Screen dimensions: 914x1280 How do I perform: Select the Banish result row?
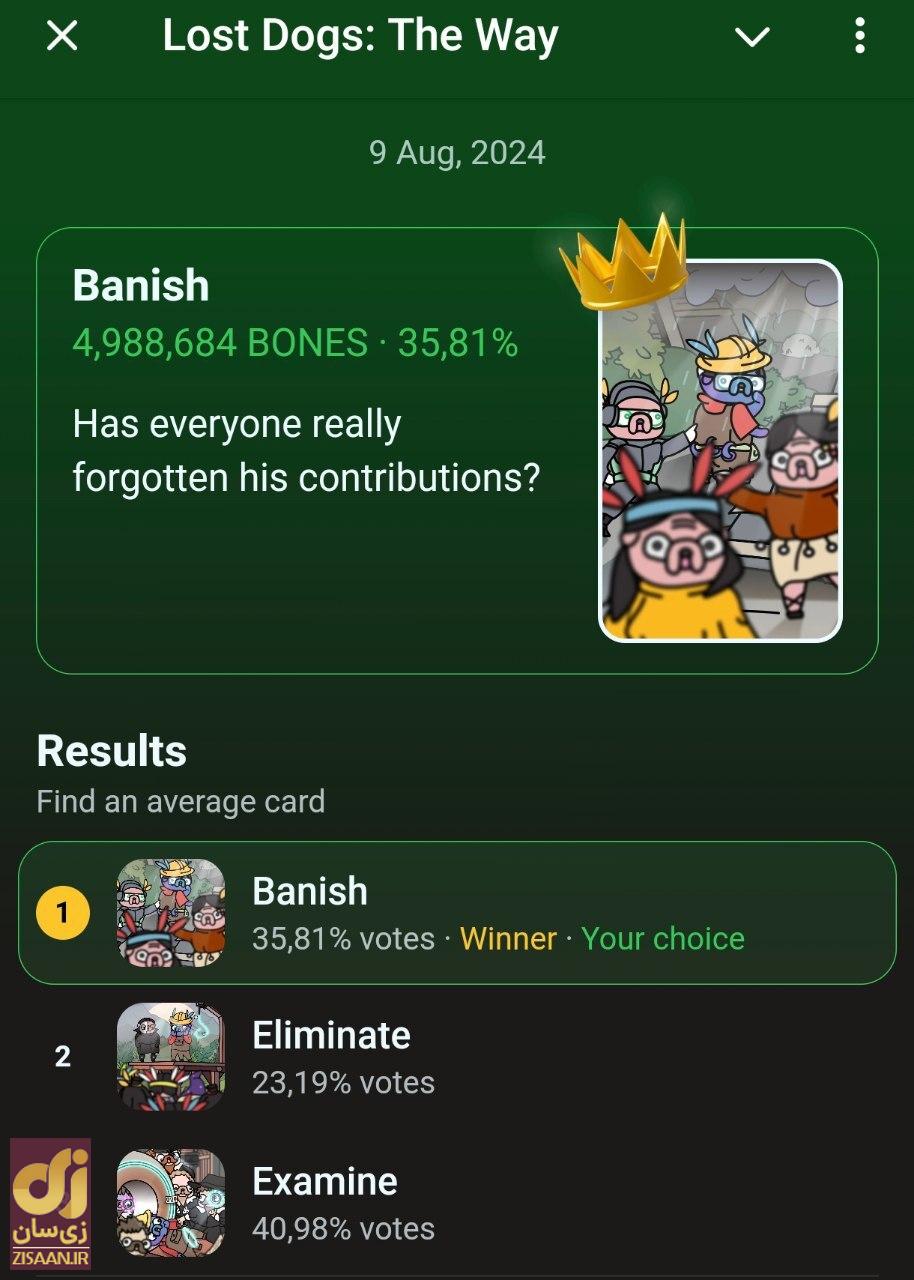coord(457,913)
